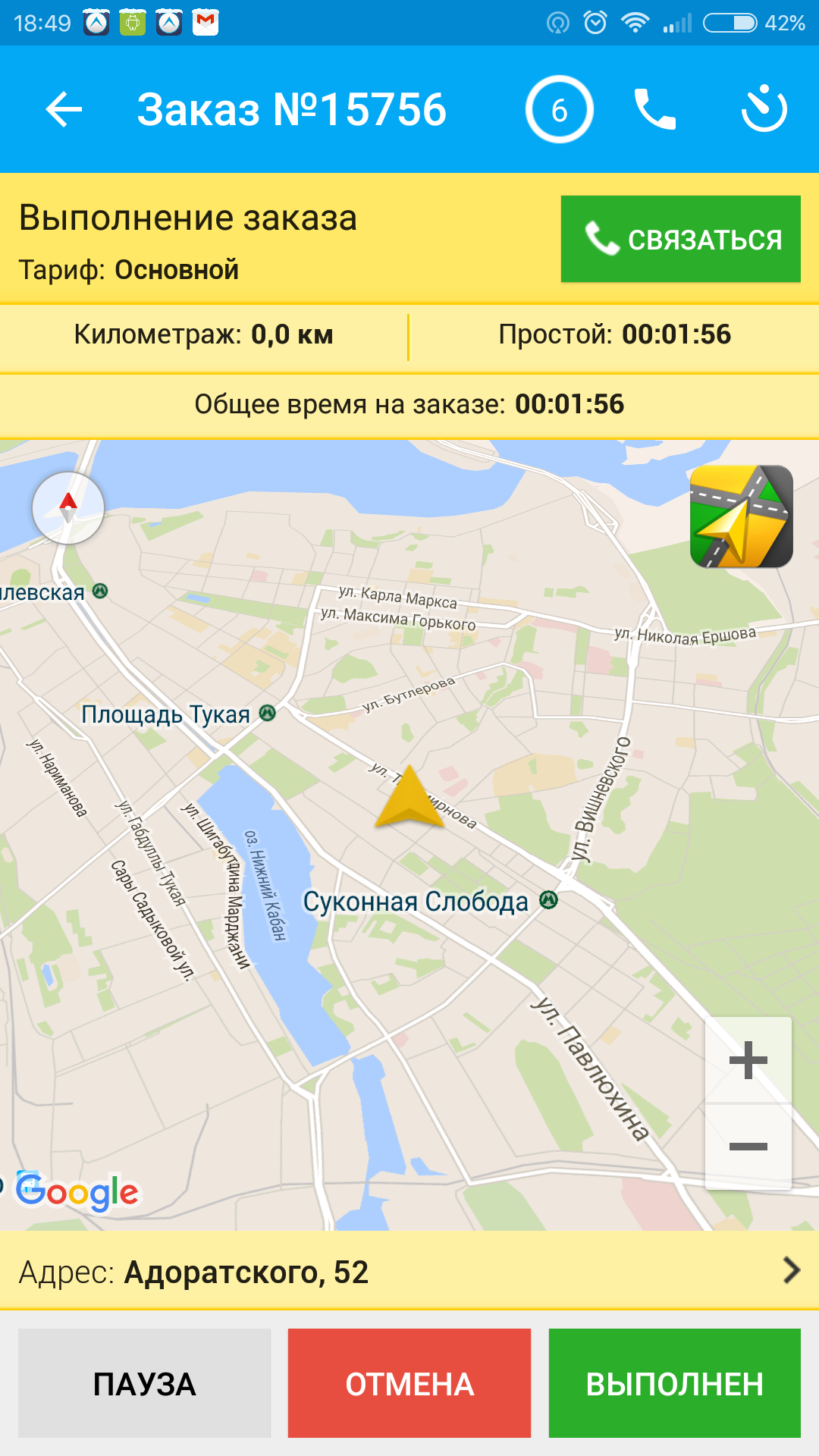819x1456 pixels.
Task: Reset map orientation with the compass
Action: click(x=68, y=508)
